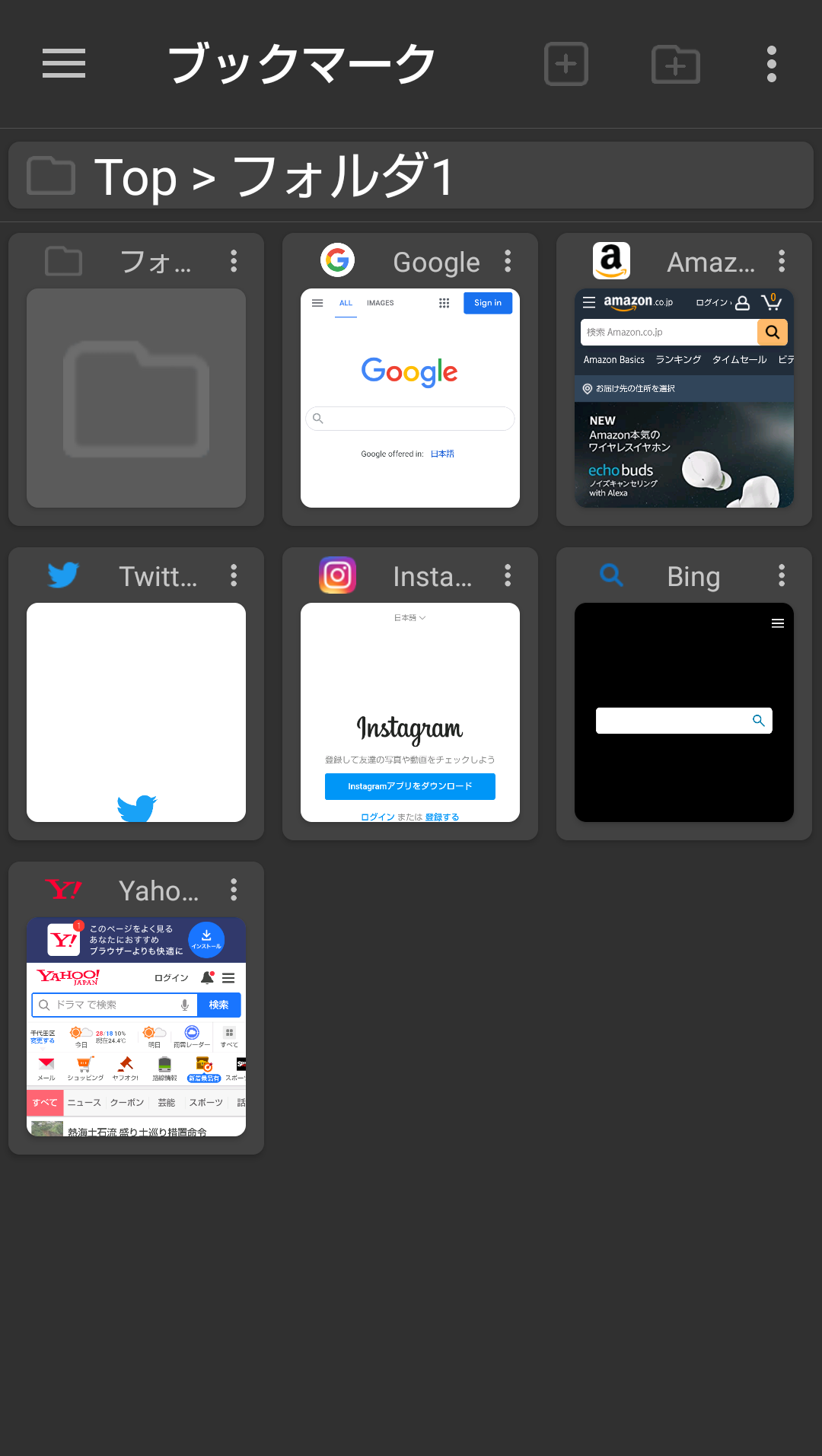Show options for the Amazon bookmark
Screen dimensions: 822x1456
(x=782, y=261)
